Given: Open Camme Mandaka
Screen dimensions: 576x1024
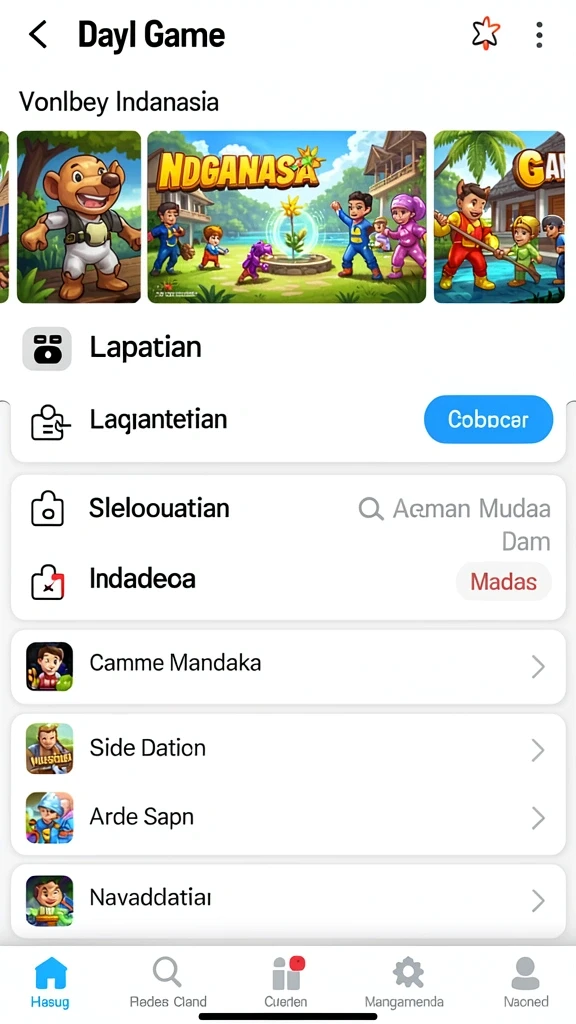Looking at the screenshot, I should [288, 667].
